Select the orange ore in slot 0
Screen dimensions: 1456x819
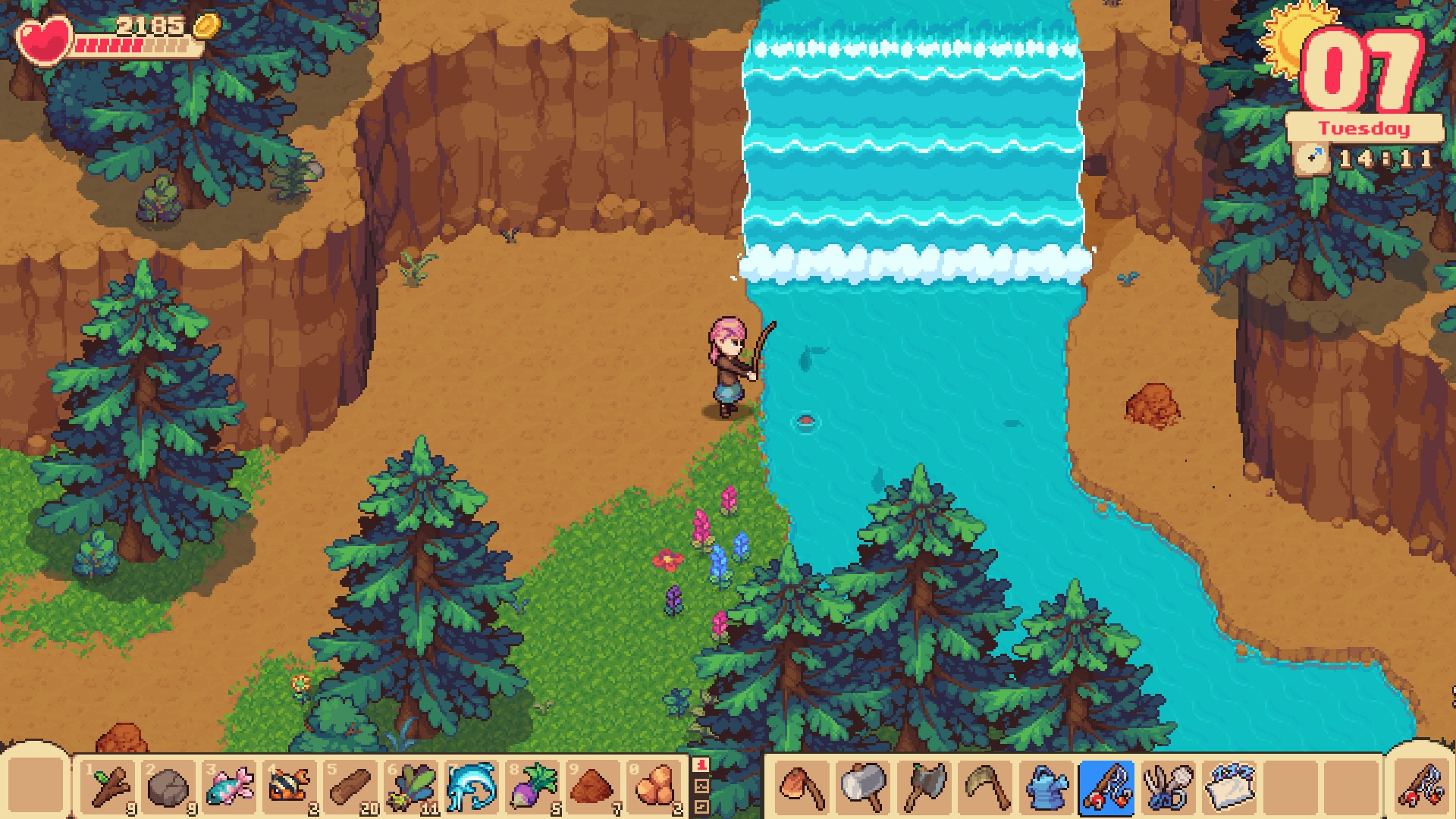pos(654,787)
